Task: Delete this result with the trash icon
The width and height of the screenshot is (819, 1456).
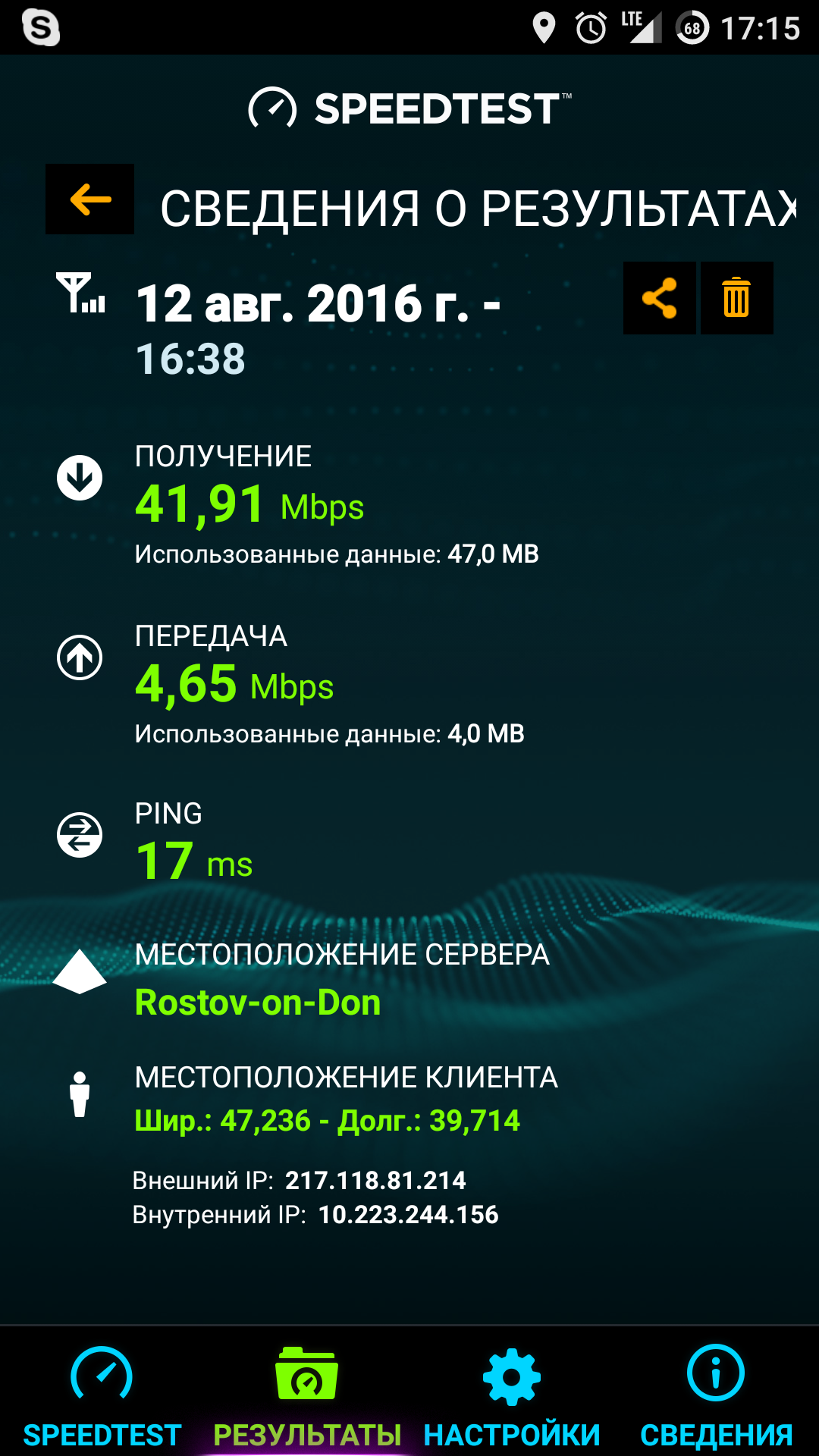Action: (x=736, y=298)
